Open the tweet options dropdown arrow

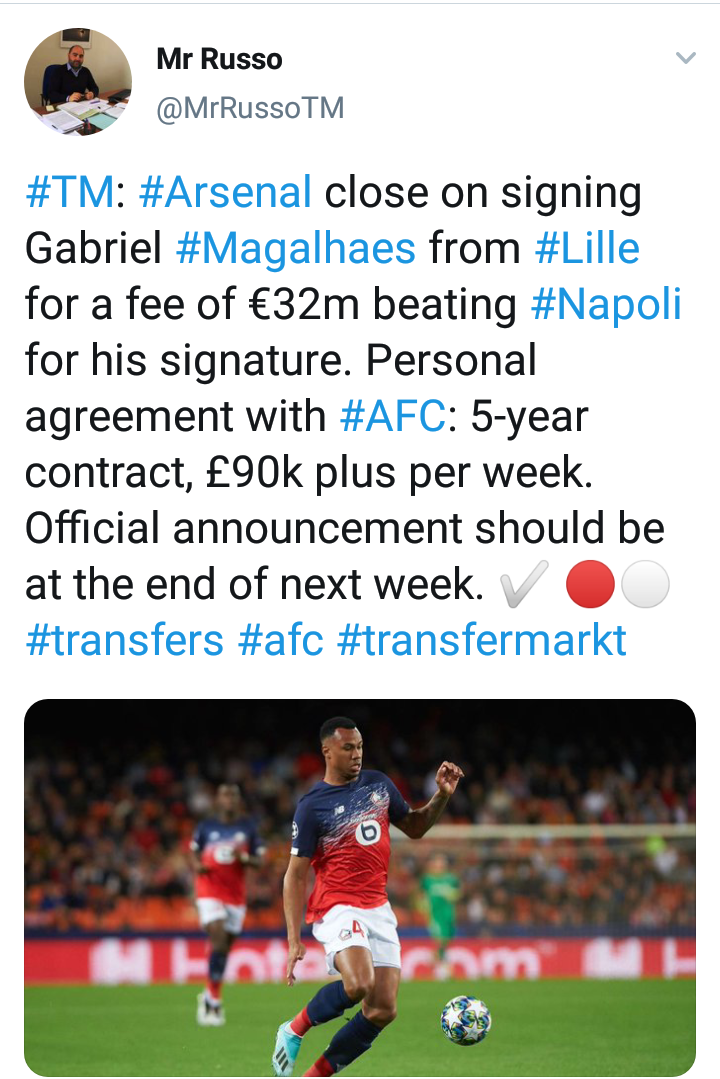pyautogui.click(x=685, y=58)
